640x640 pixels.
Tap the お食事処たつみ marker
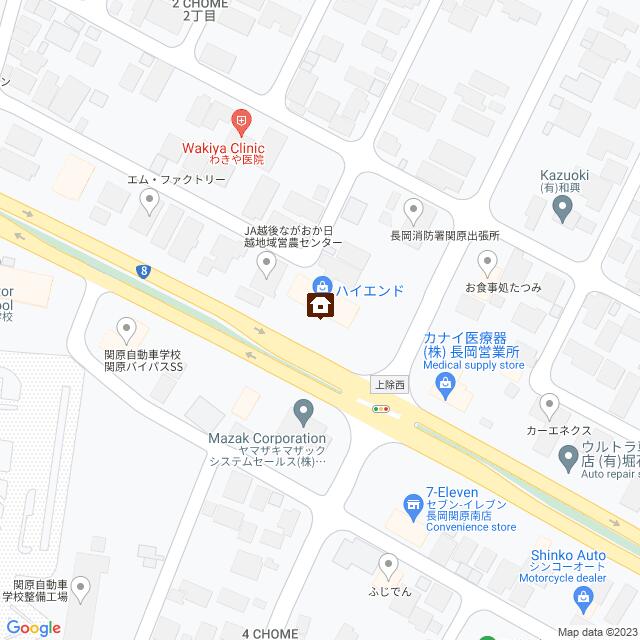tap(488, 263)
